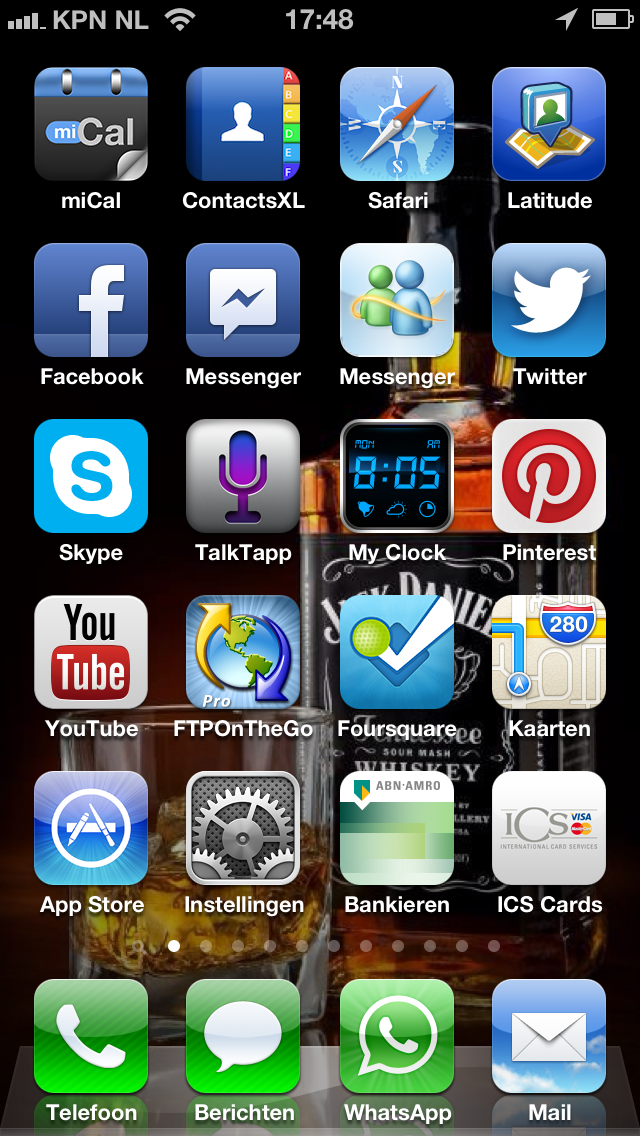Launch ContactsXL
640x1136 pixels.
[x=243, y=124]
